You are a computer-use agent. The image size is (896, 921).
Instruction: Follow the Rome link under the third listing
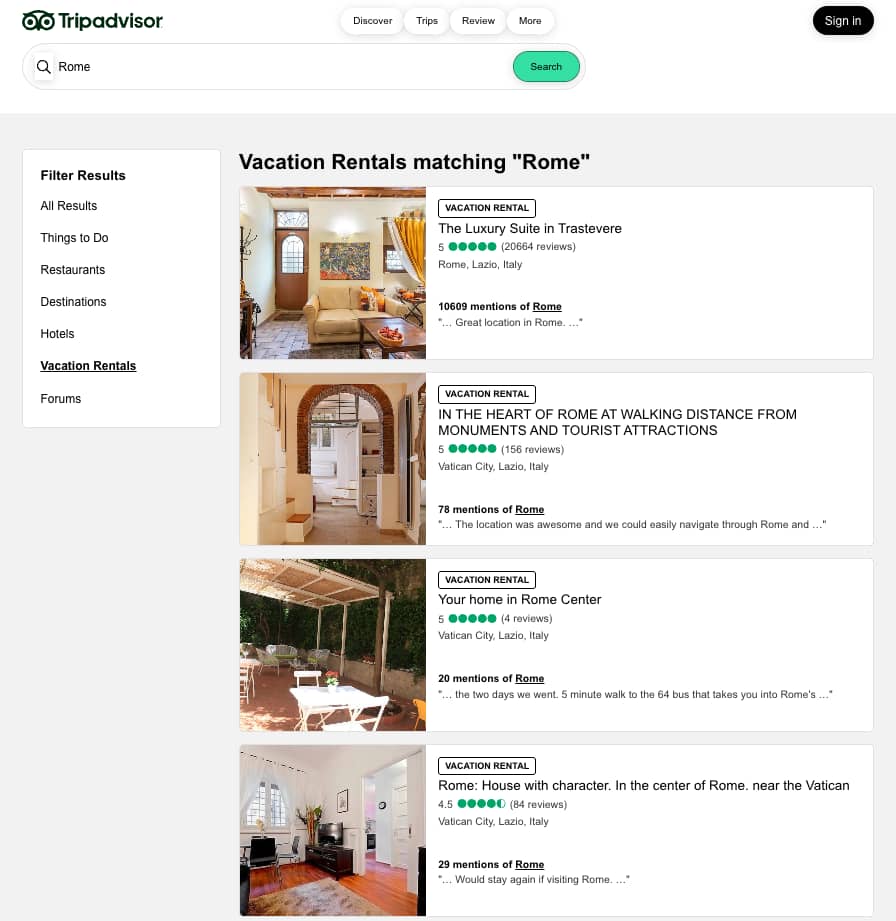click(x=529, y=678)
